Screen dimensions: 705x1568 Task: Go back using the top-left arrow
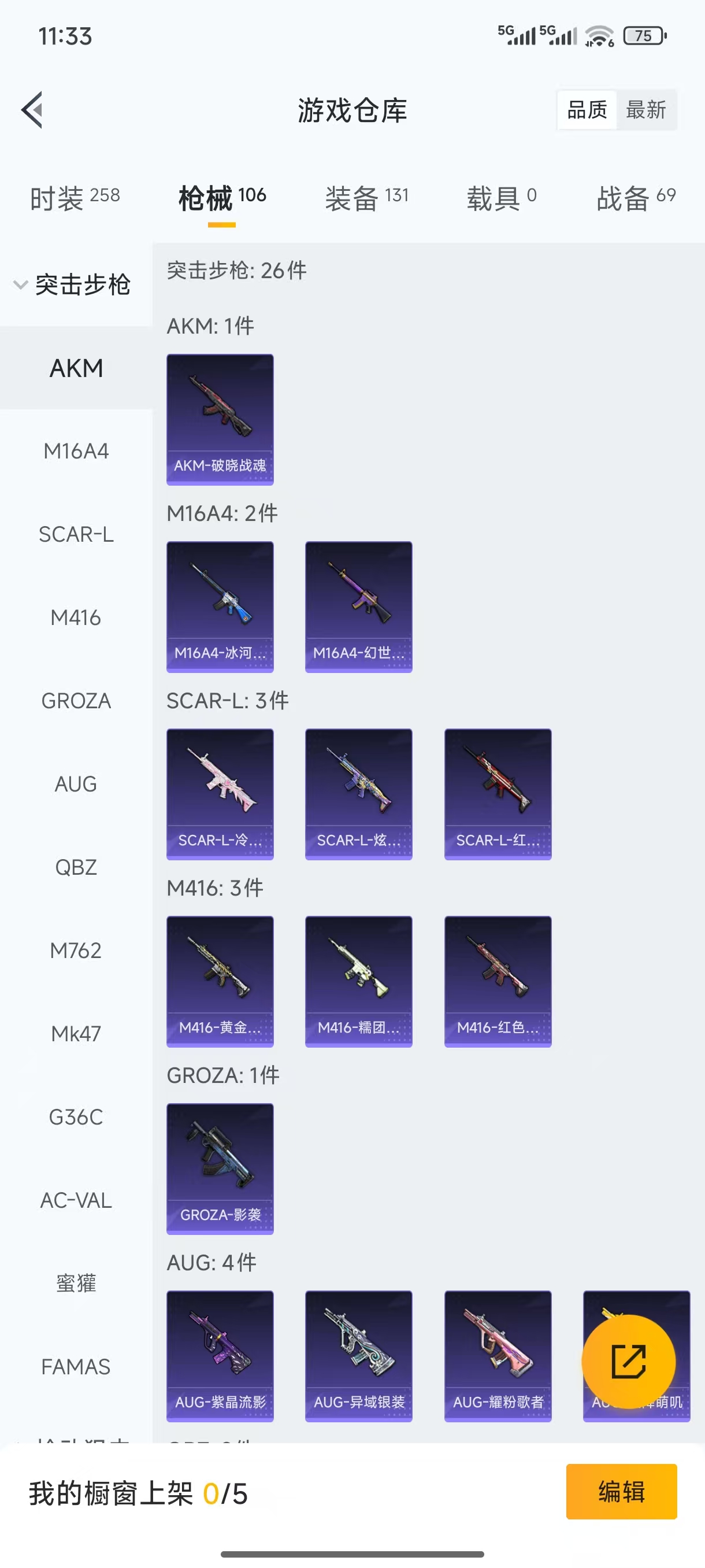32,110
